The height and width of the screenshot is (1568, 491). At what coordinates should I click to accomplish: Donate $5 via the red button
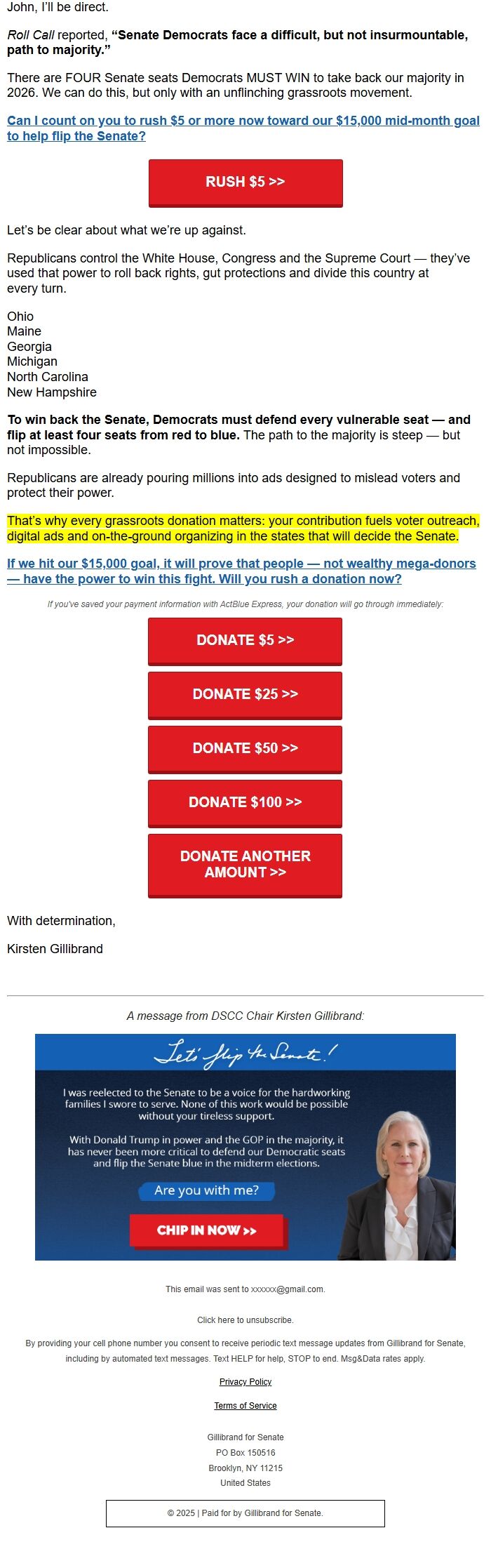point(245,640)
